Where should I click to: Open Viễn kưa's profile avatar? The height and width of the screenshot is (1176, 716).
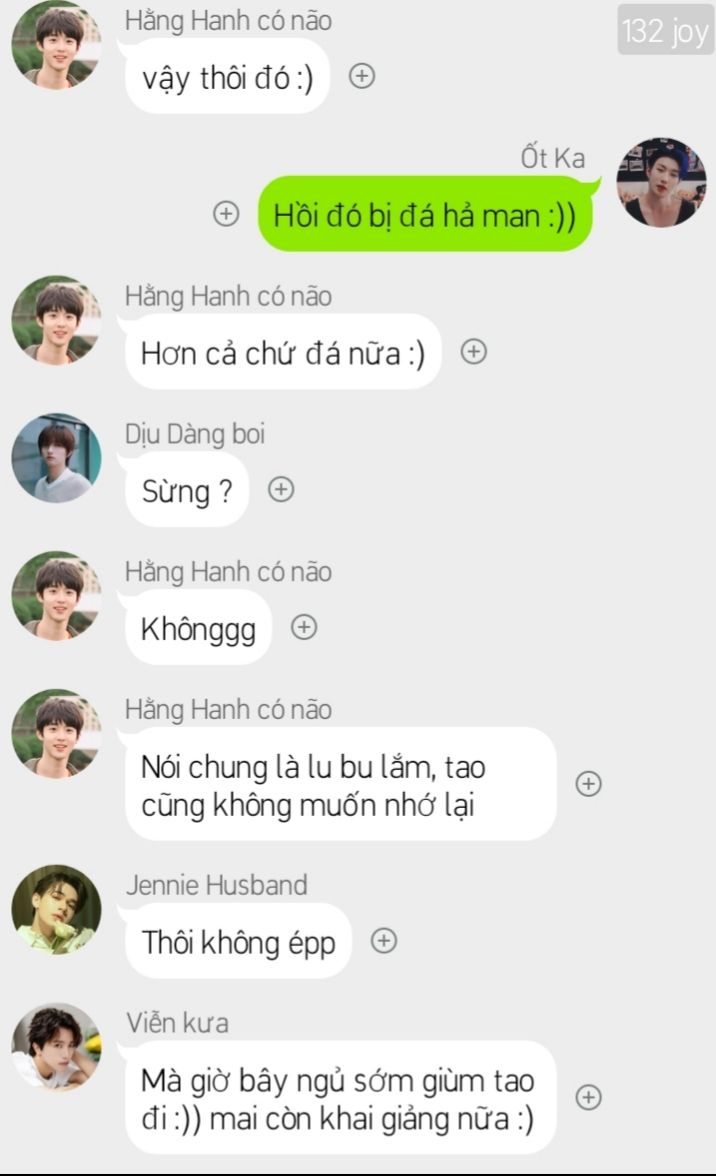(x=56, y=1047)
